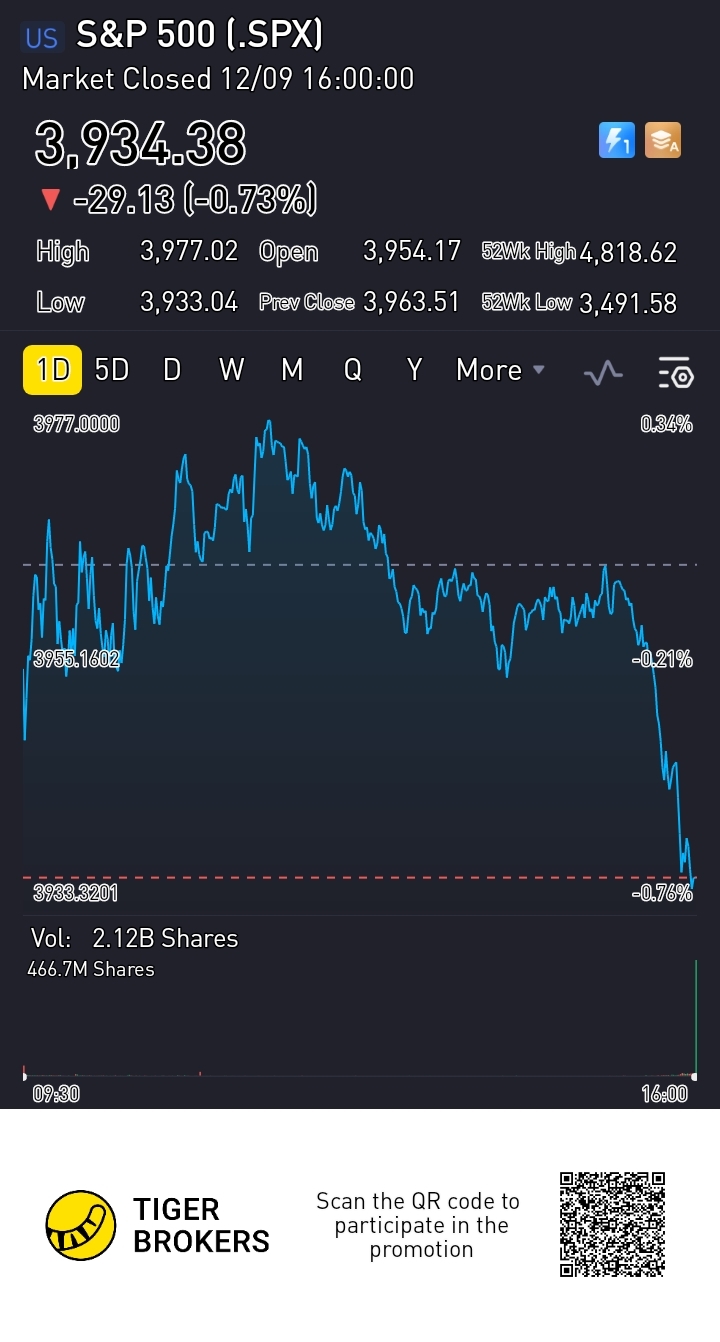
Task: Tap the wave line chart icon
Action: click(603, 373)
